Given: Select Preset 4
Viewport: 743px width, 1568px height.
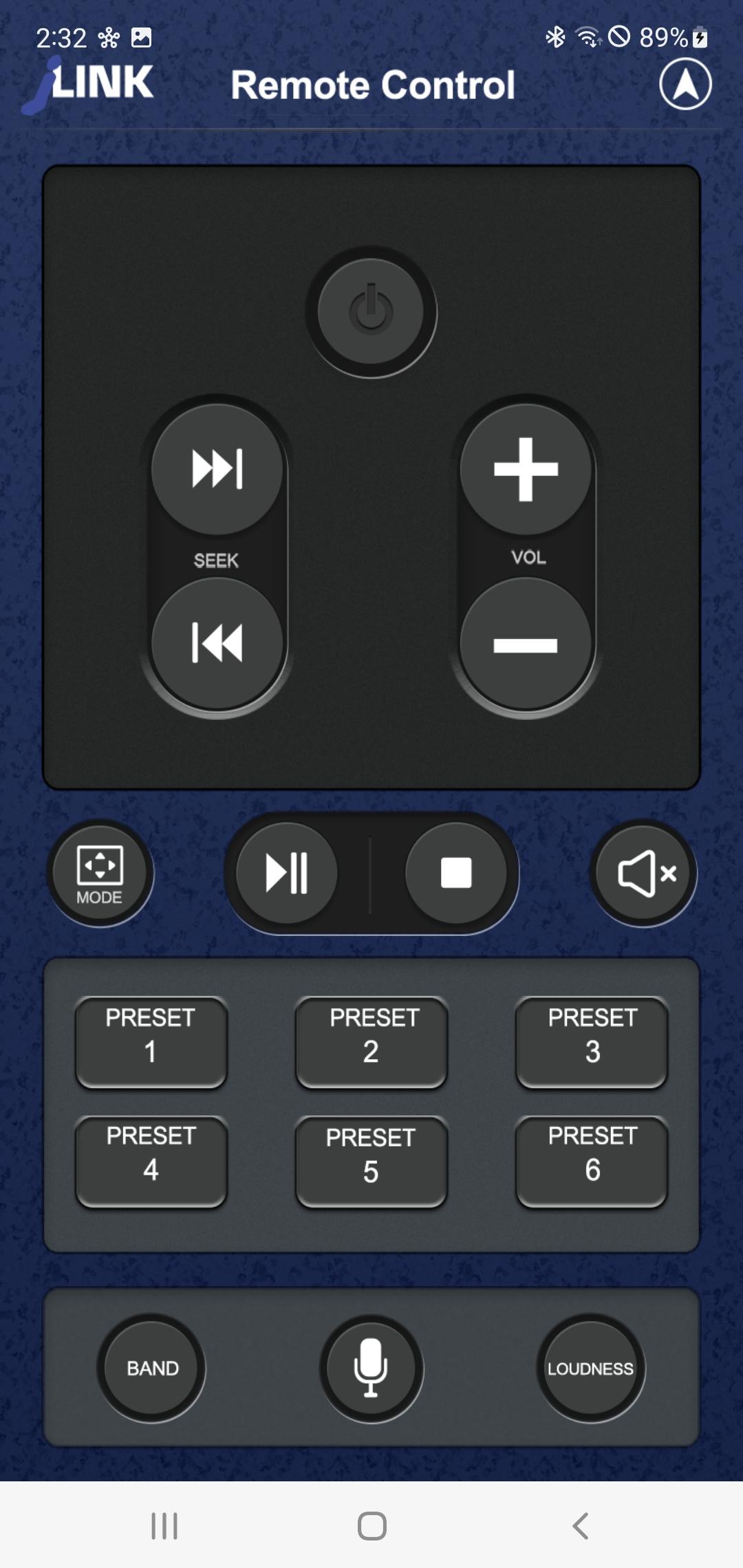Looking at the screenshot, I should [151, 1161].
